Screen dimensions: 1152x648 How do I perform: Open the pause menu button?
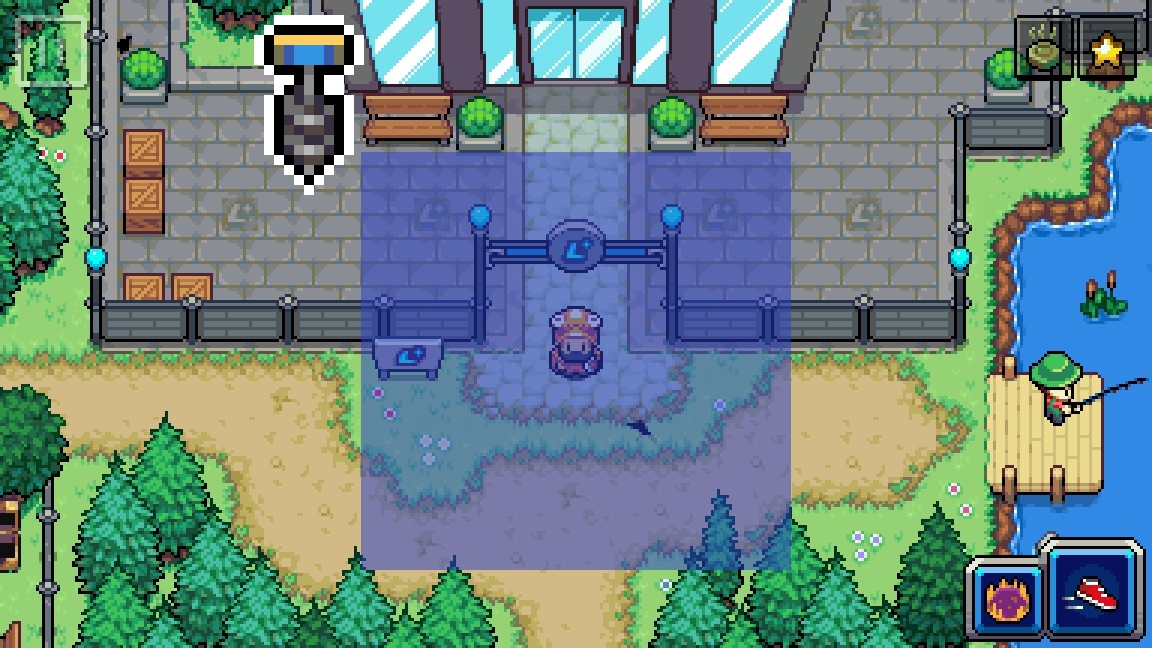tap(51, 50)
